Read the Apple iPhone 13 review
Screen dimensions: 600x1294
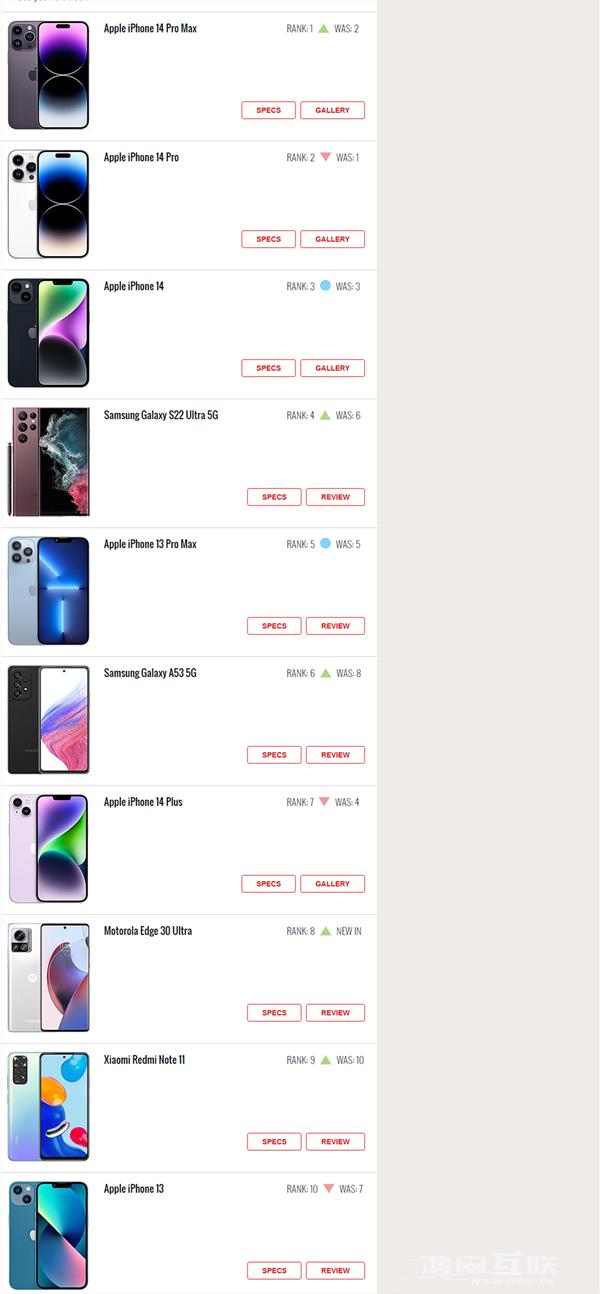coord(335,1271)
